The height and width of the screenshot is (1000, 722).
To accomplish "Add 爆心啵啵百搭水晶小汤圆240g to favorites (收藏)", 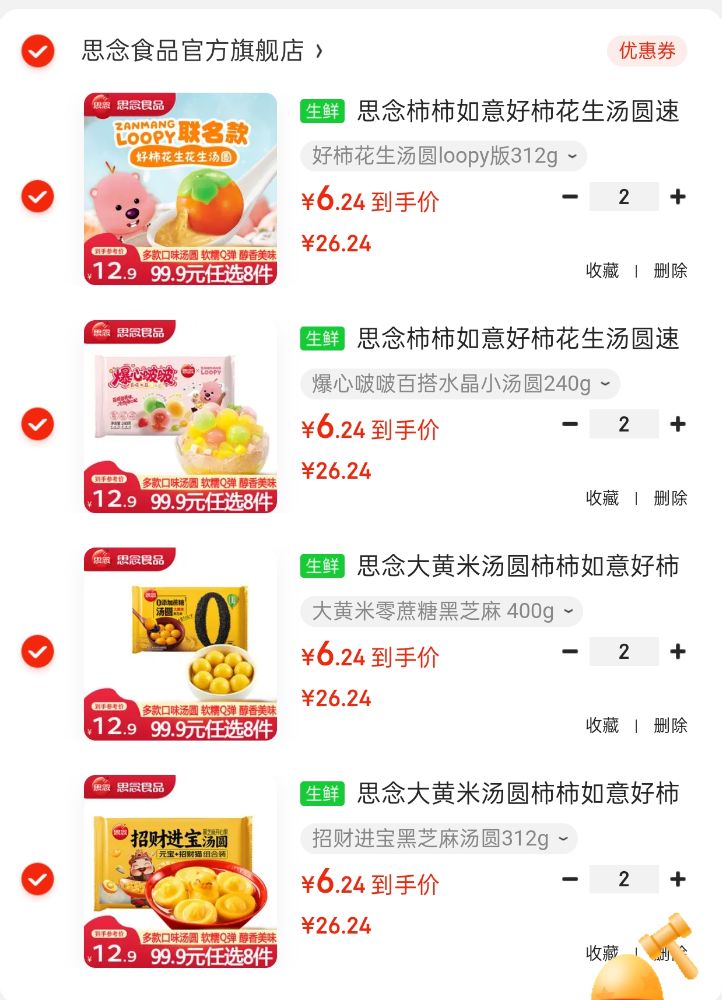I will pos(602,498).
